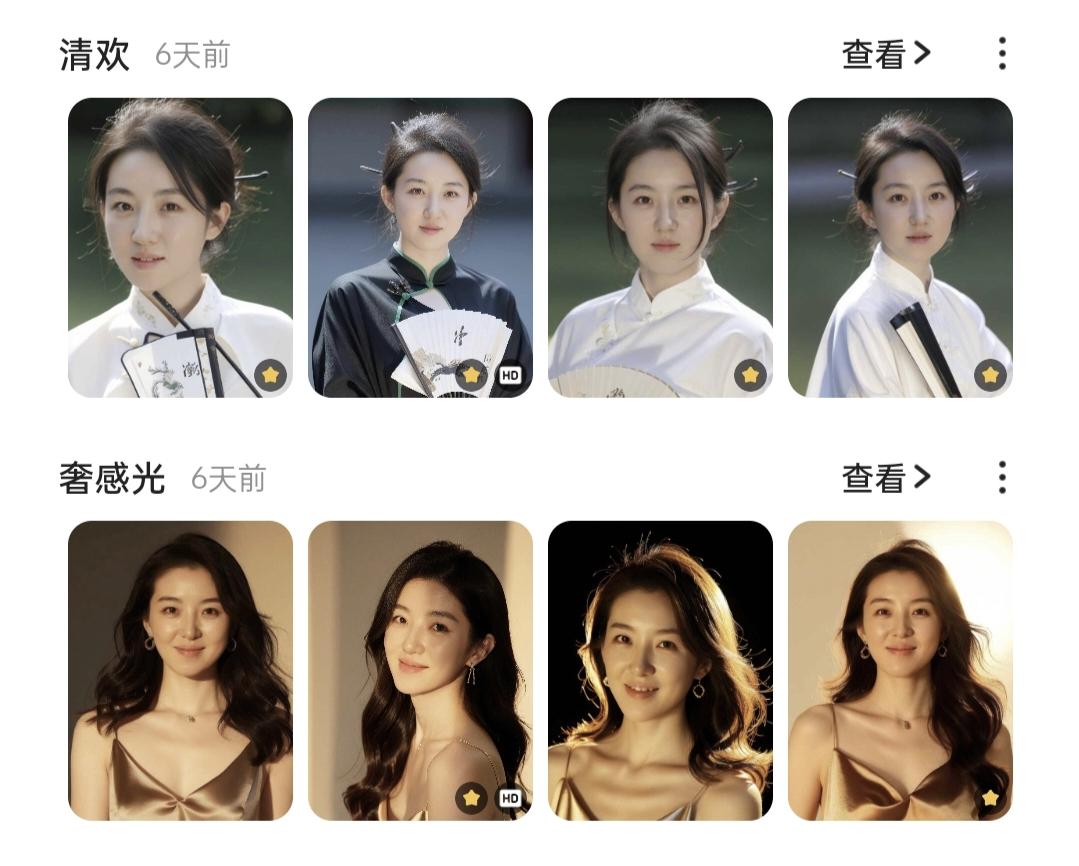Image resolution: width=1079 pixels, height=866 pixels.
Task: Open the overflow menu for 奢感光
Action: [x=1001, y=478]
